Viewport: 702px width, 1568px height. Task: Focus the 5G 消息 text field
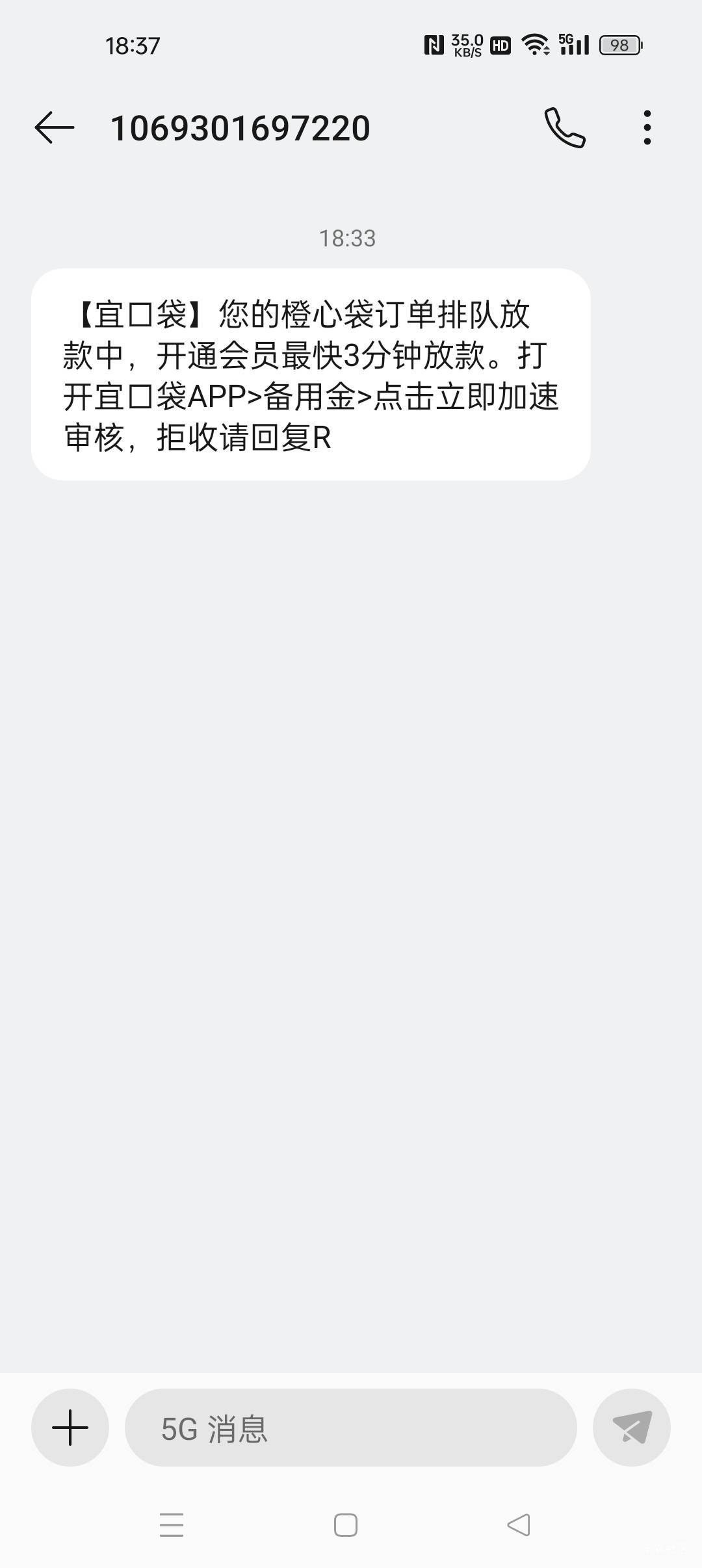[351, 1428]
